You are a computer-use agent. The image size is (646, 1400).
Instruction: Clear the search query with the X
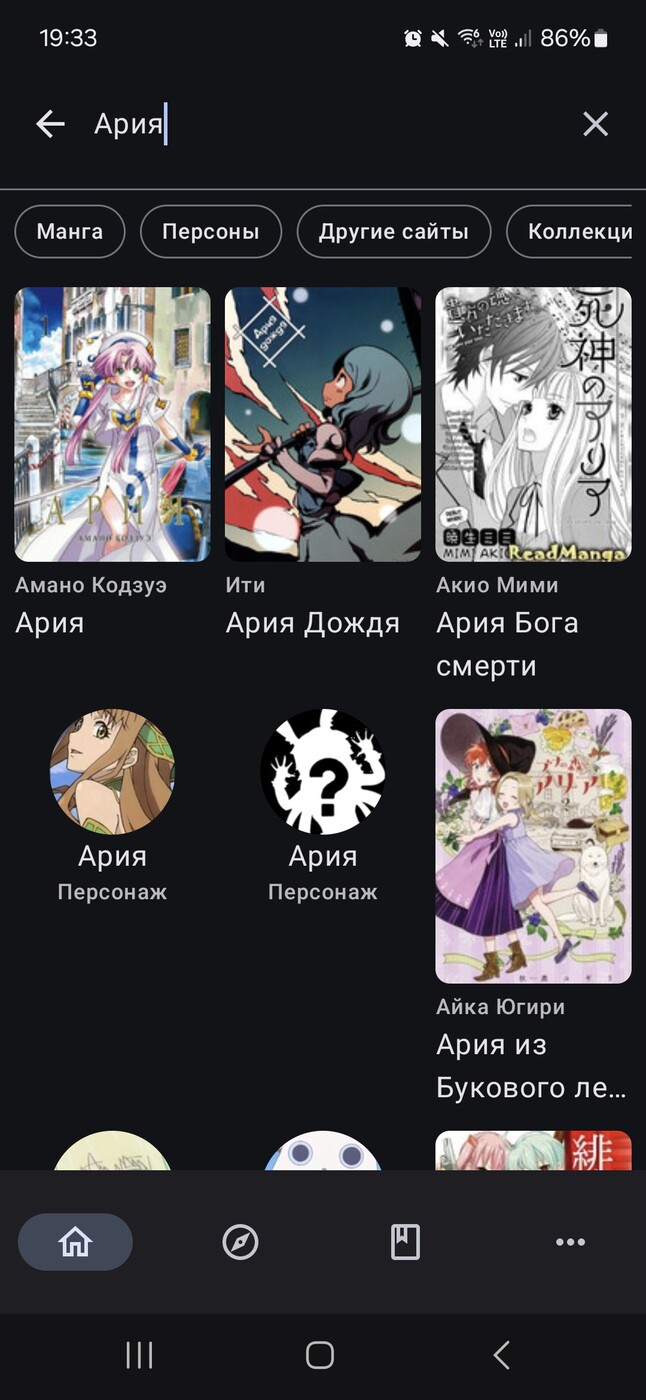(595, 124)
